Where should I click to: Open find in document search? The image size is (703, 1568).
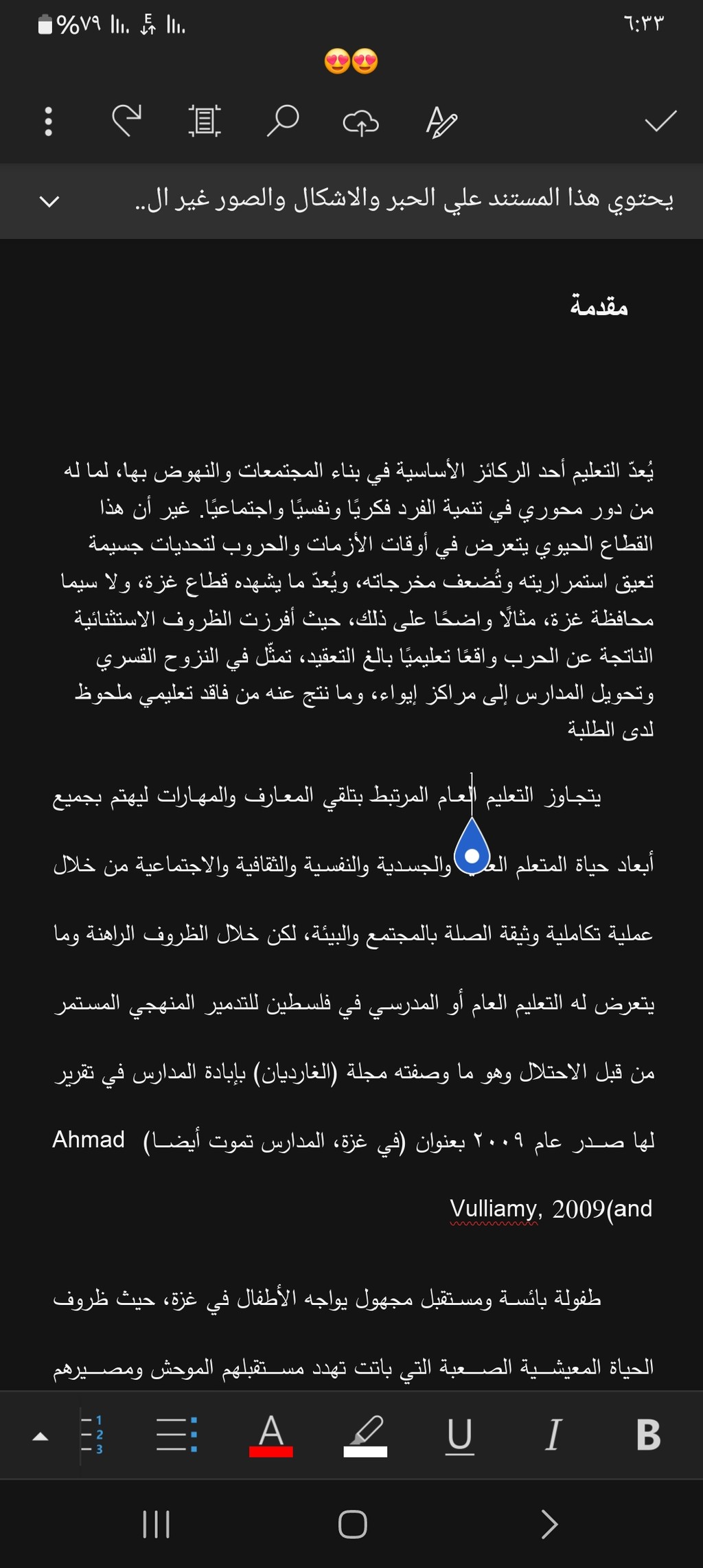pos(282,122)
